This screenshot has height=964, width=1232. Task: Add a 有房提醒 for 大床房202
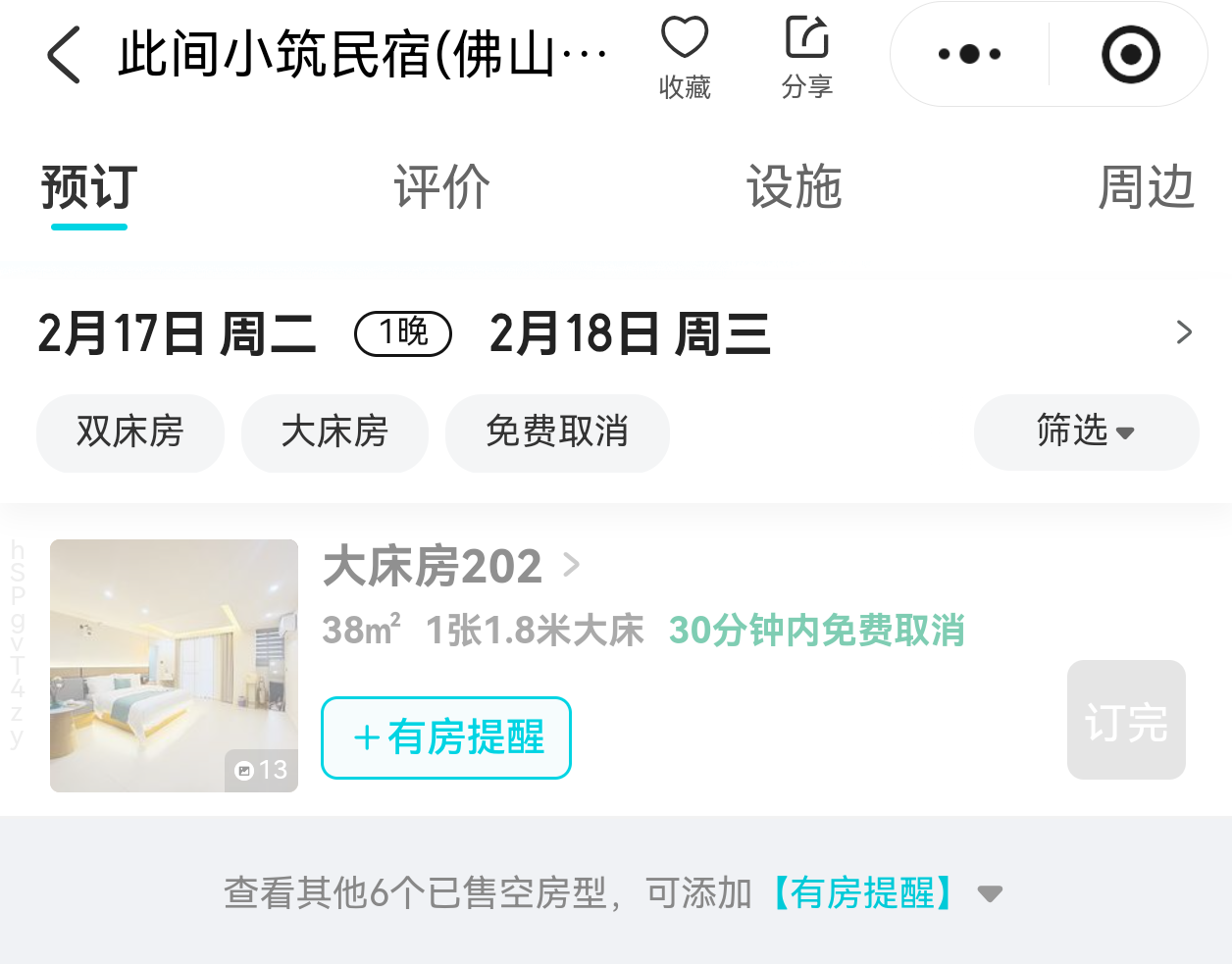point(446,737)
